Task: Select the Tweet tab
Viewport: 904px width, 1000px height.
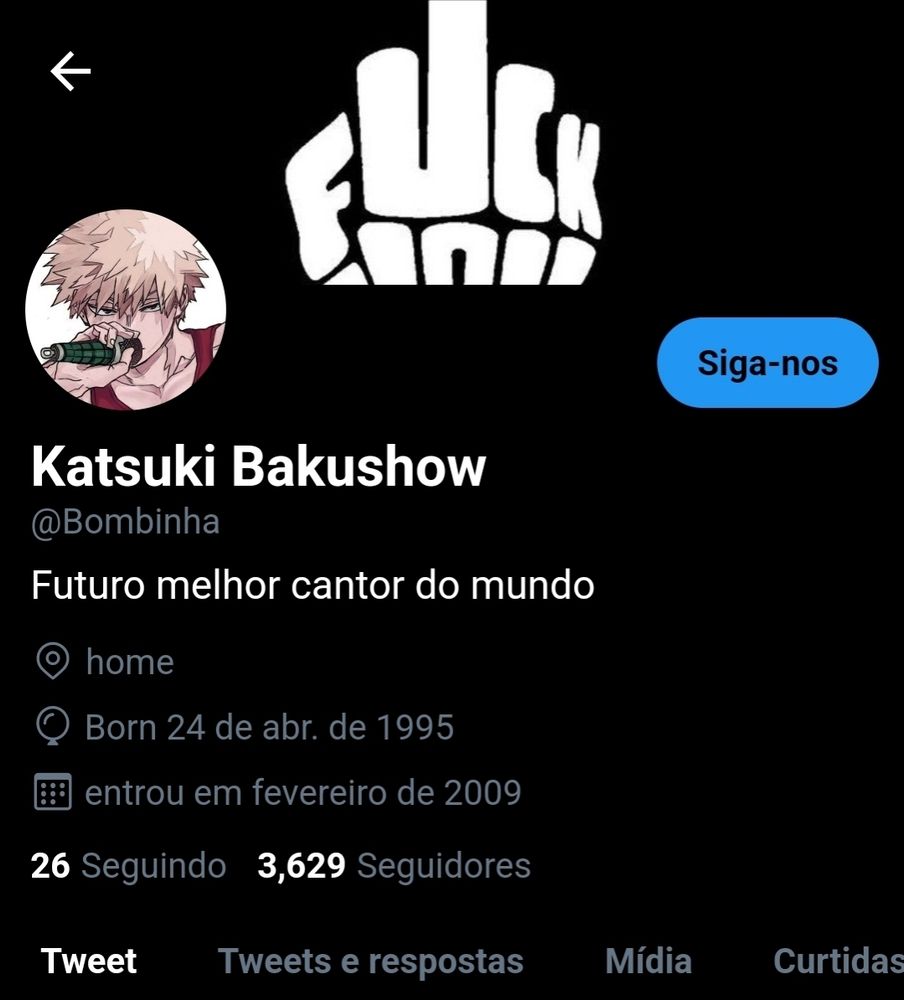Action: (x=89, y=961)
